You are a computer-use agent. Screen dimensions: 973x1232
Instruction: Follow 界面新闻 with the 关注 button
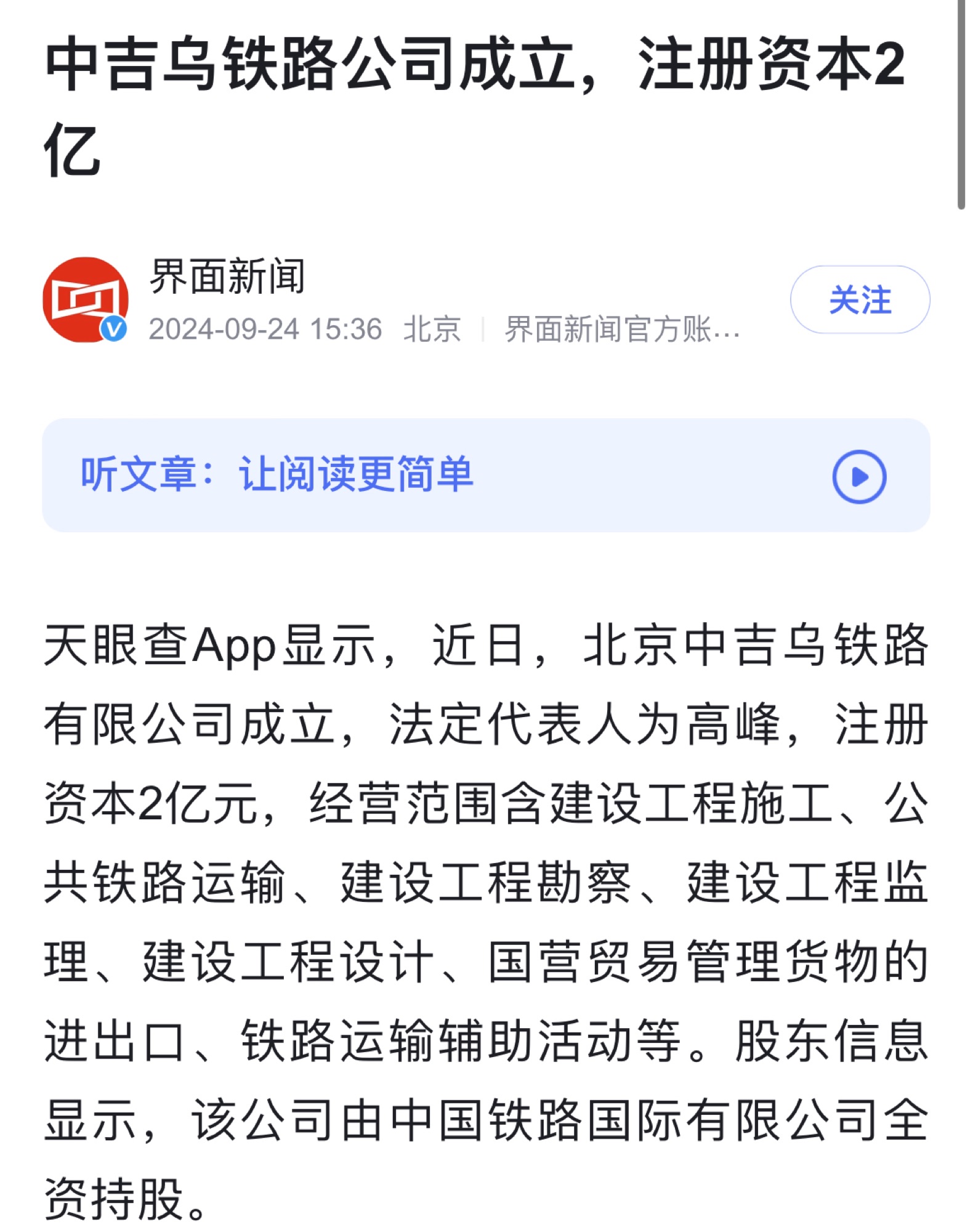click(x=859, y=299)
